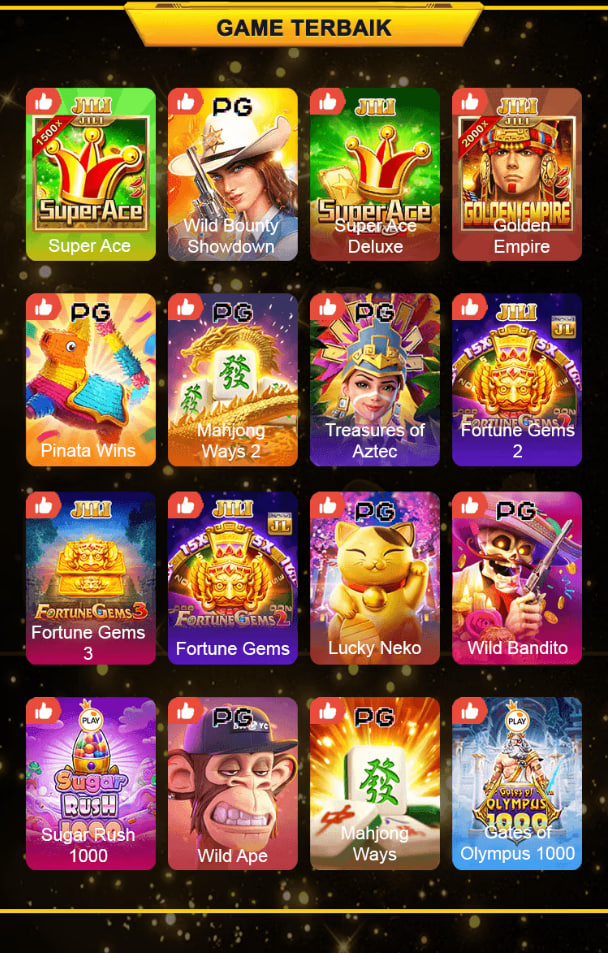
Task: Open the Golden Empire game
Action: (x=517, y=174)
